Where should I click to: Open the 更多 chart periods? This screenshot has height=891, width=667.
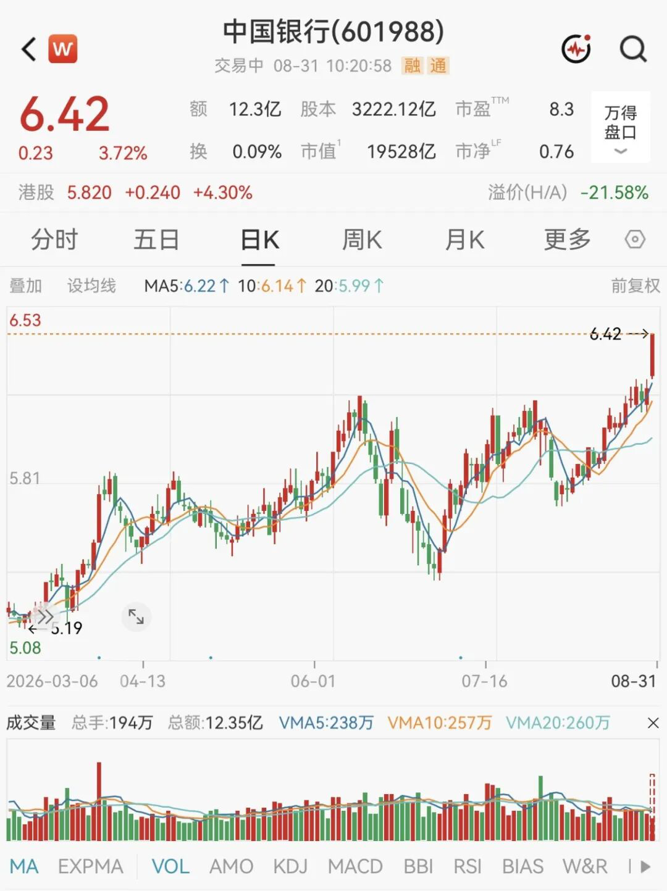coord(567,240)
